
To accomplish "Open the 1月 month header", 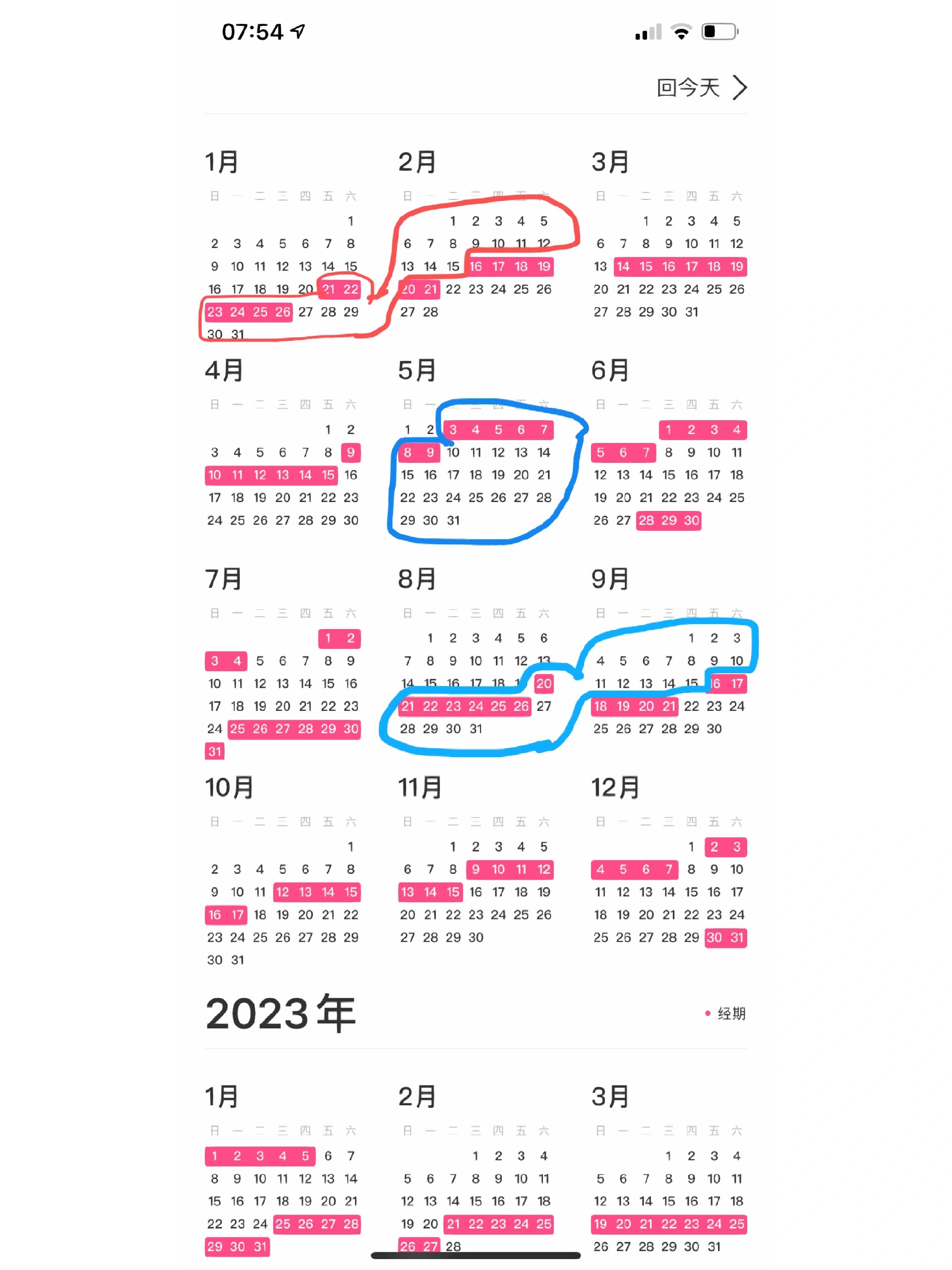I will tap(221, 161).
